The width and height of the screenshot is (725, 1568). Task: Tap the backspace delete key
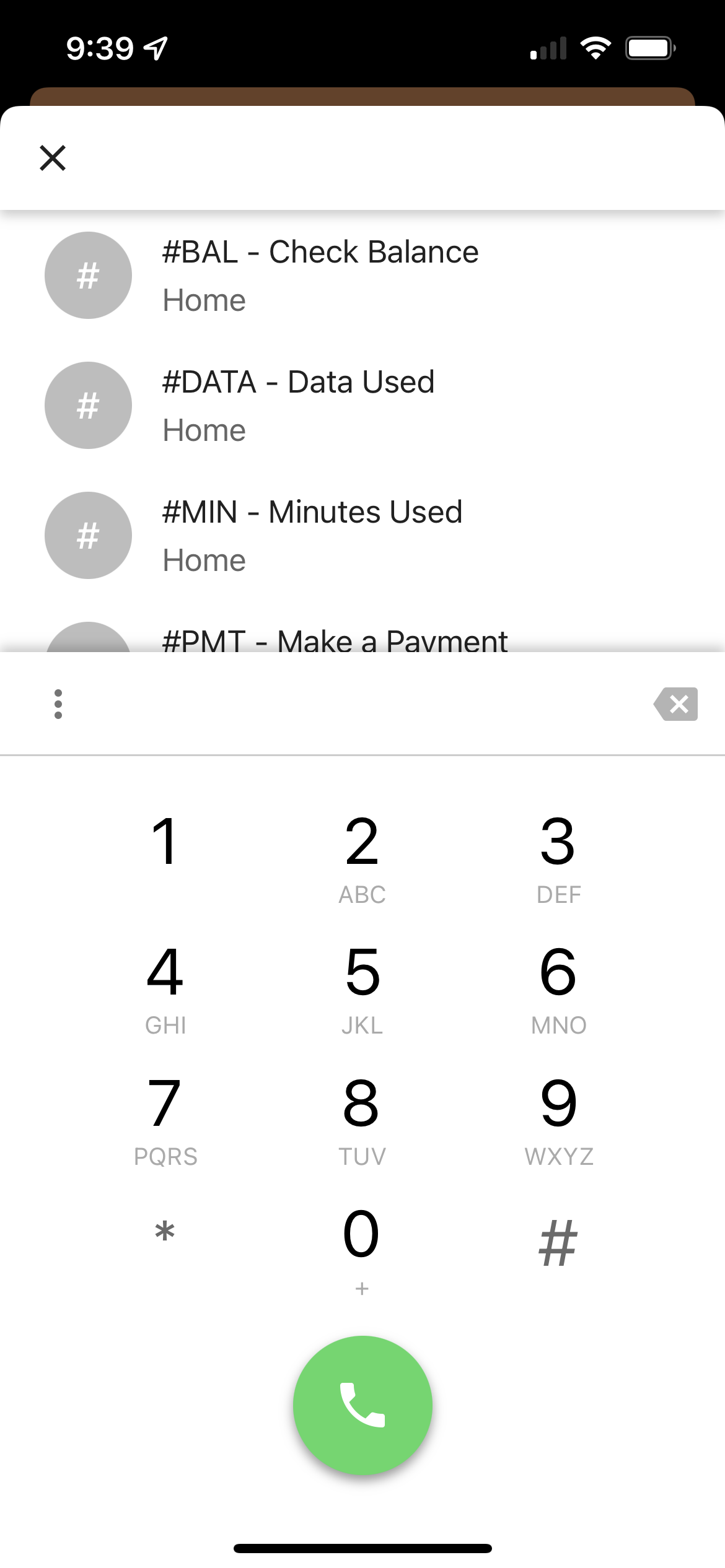click(x=675, y=704)
